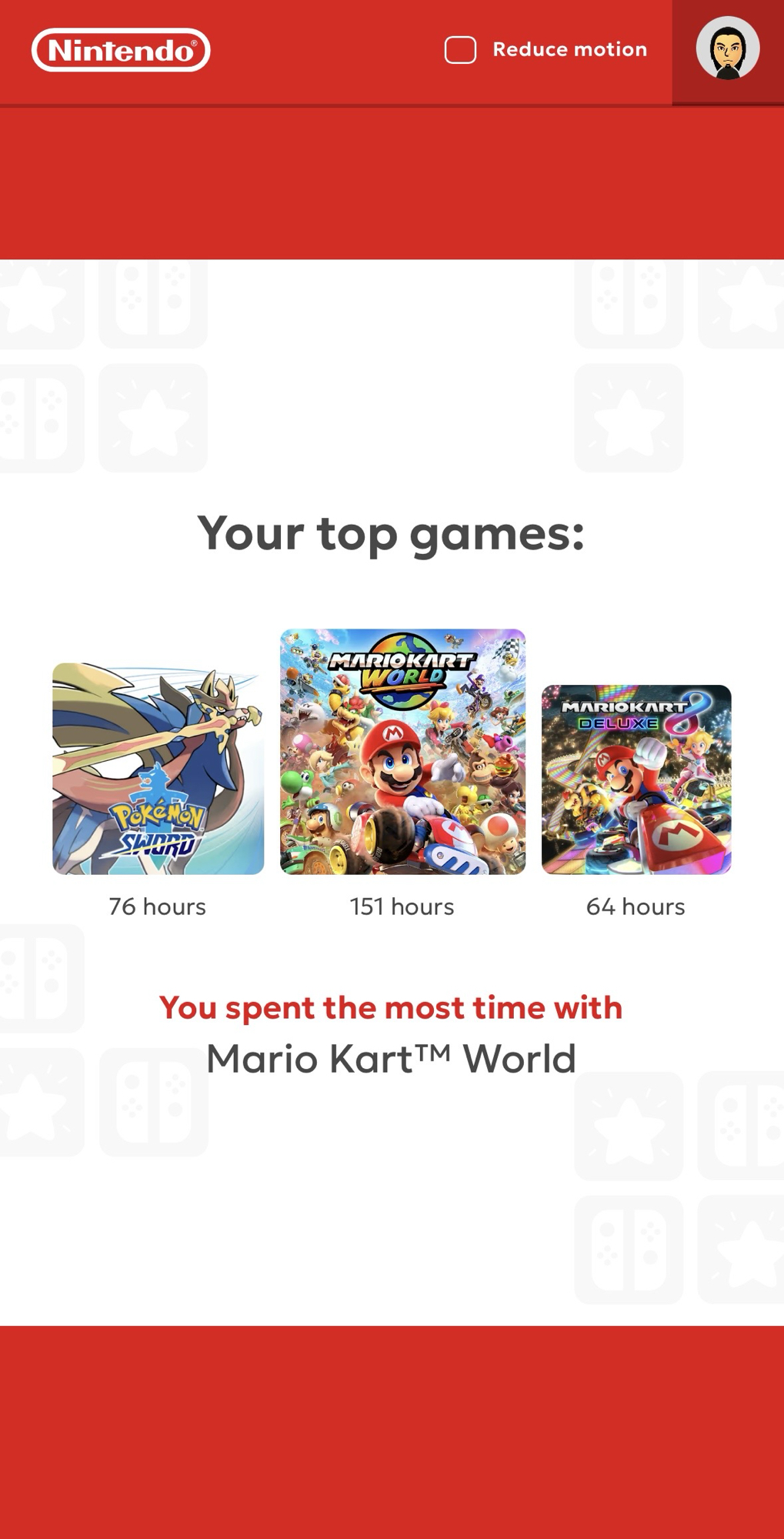Open the Pokémon Sword game tile
Viewport: 784px width, 1539px height.
[x=158, y=768]
